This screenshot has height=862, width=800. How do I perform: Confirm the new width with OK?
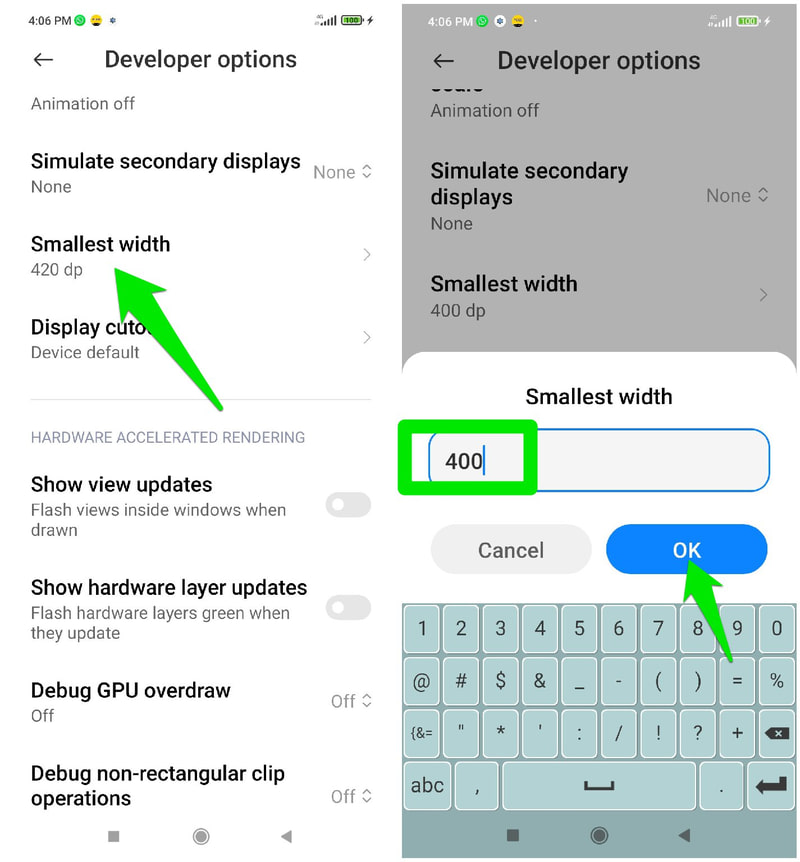coord(686,550)
